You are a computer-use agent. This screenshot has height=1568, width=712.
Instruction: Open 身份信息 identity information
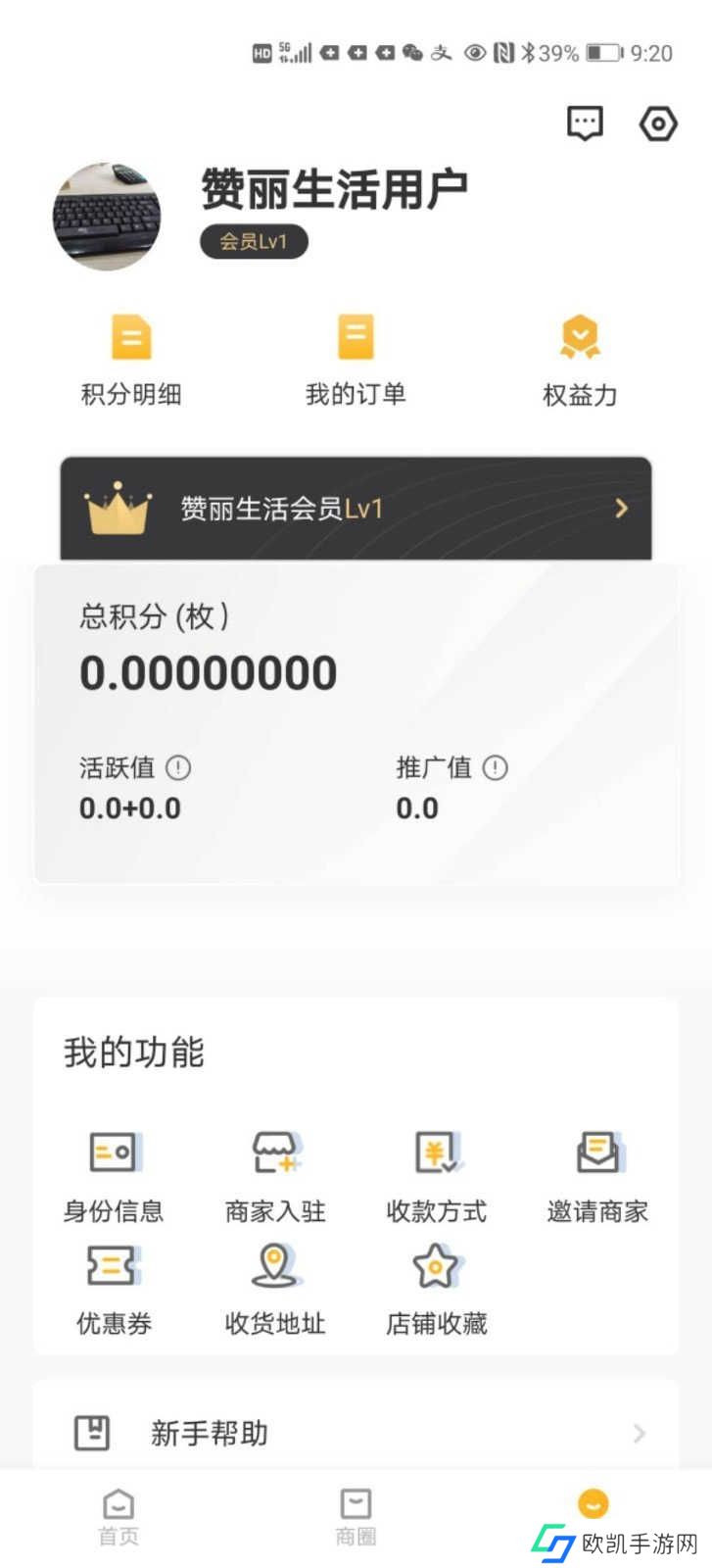114,1177
